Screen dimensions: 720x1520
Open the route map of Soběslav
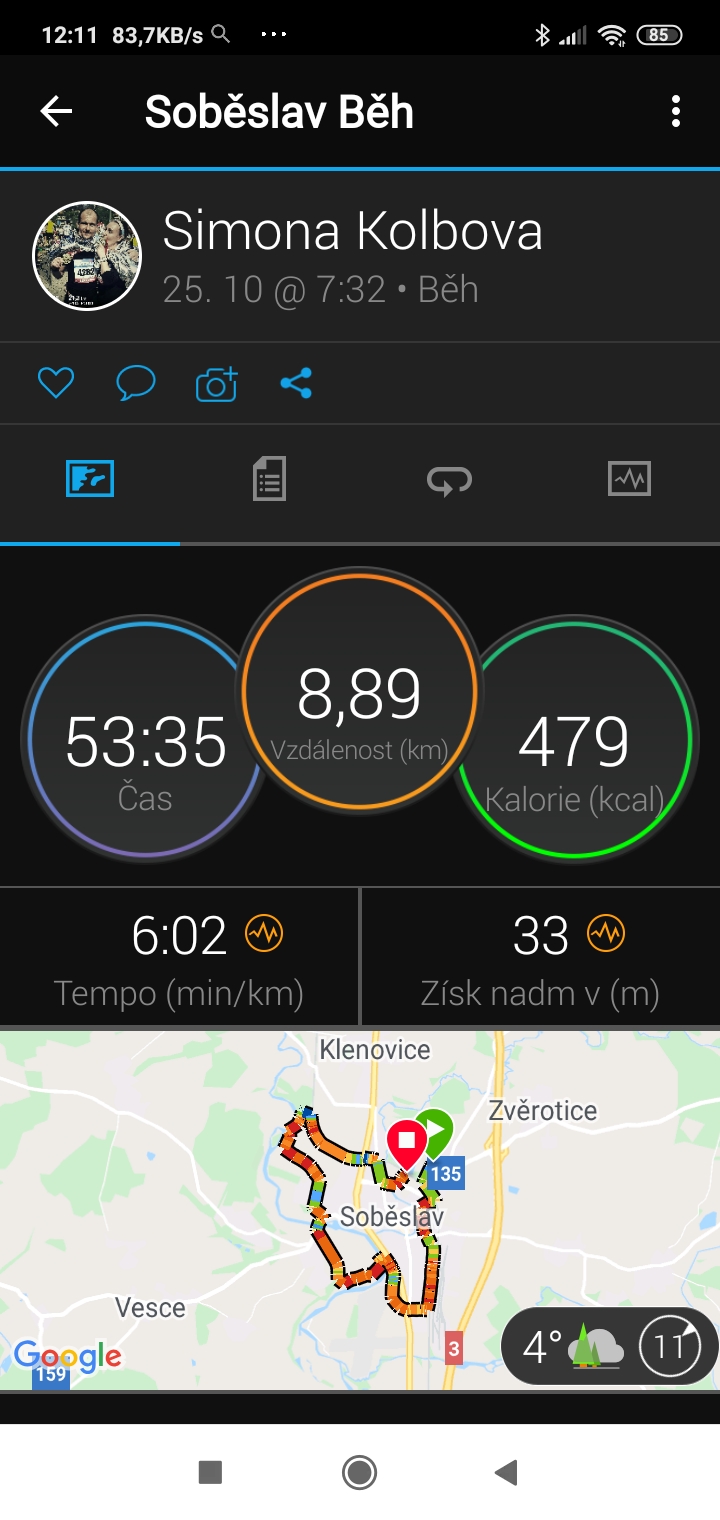(x=360, y=1210)
